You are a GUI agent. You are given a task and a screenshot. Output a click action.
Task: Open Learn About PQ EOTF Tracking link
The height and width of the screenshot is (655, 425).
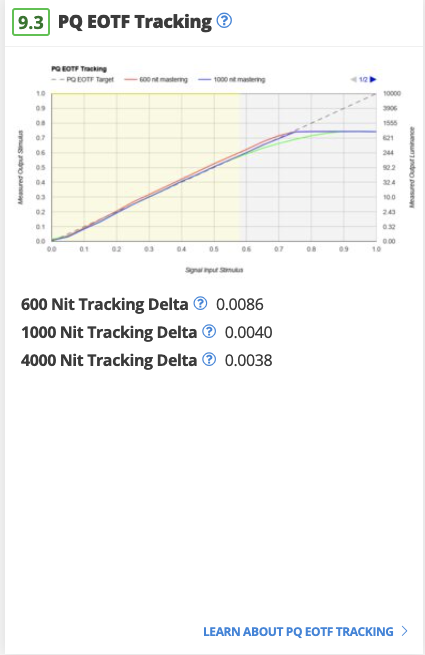coord(305,631)
